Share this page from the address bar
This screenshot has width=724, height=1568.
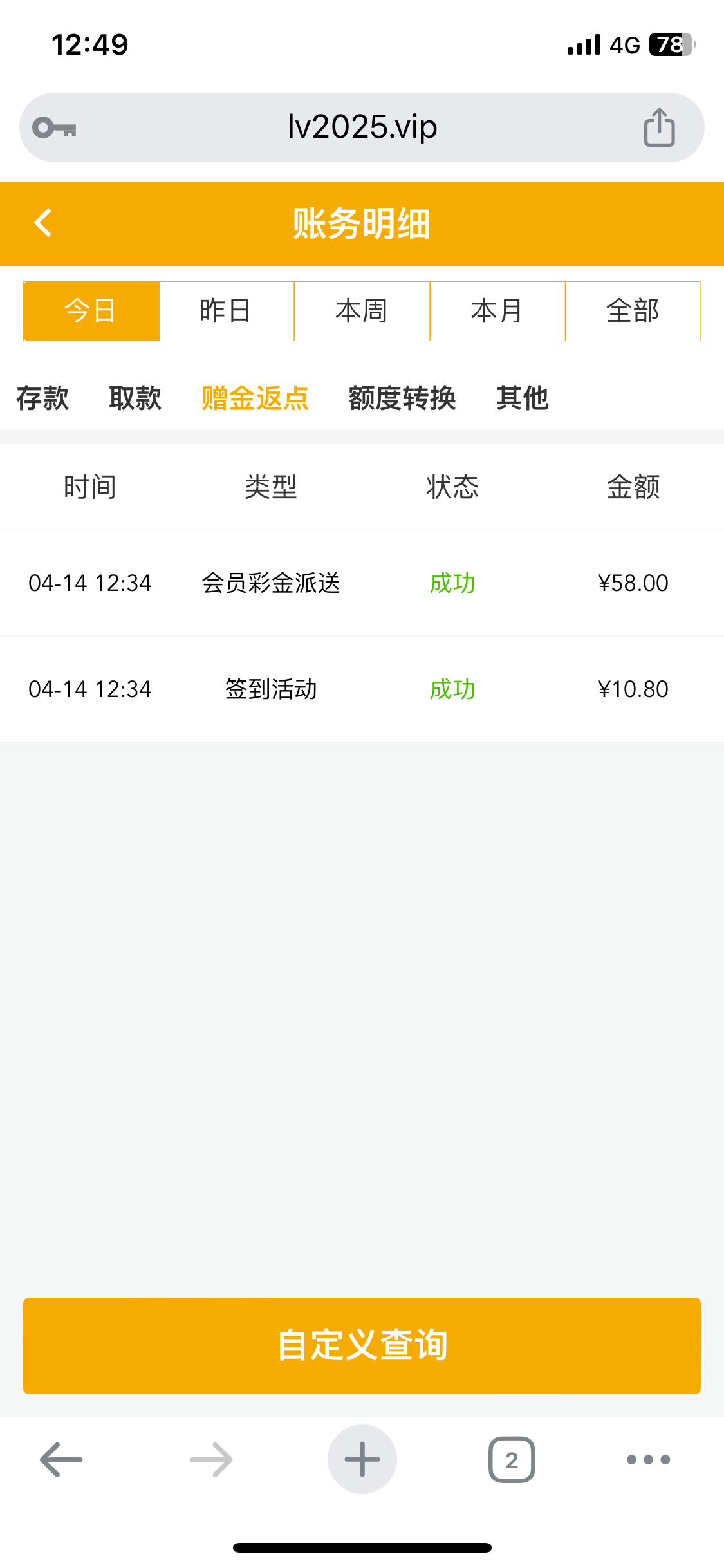659,127
